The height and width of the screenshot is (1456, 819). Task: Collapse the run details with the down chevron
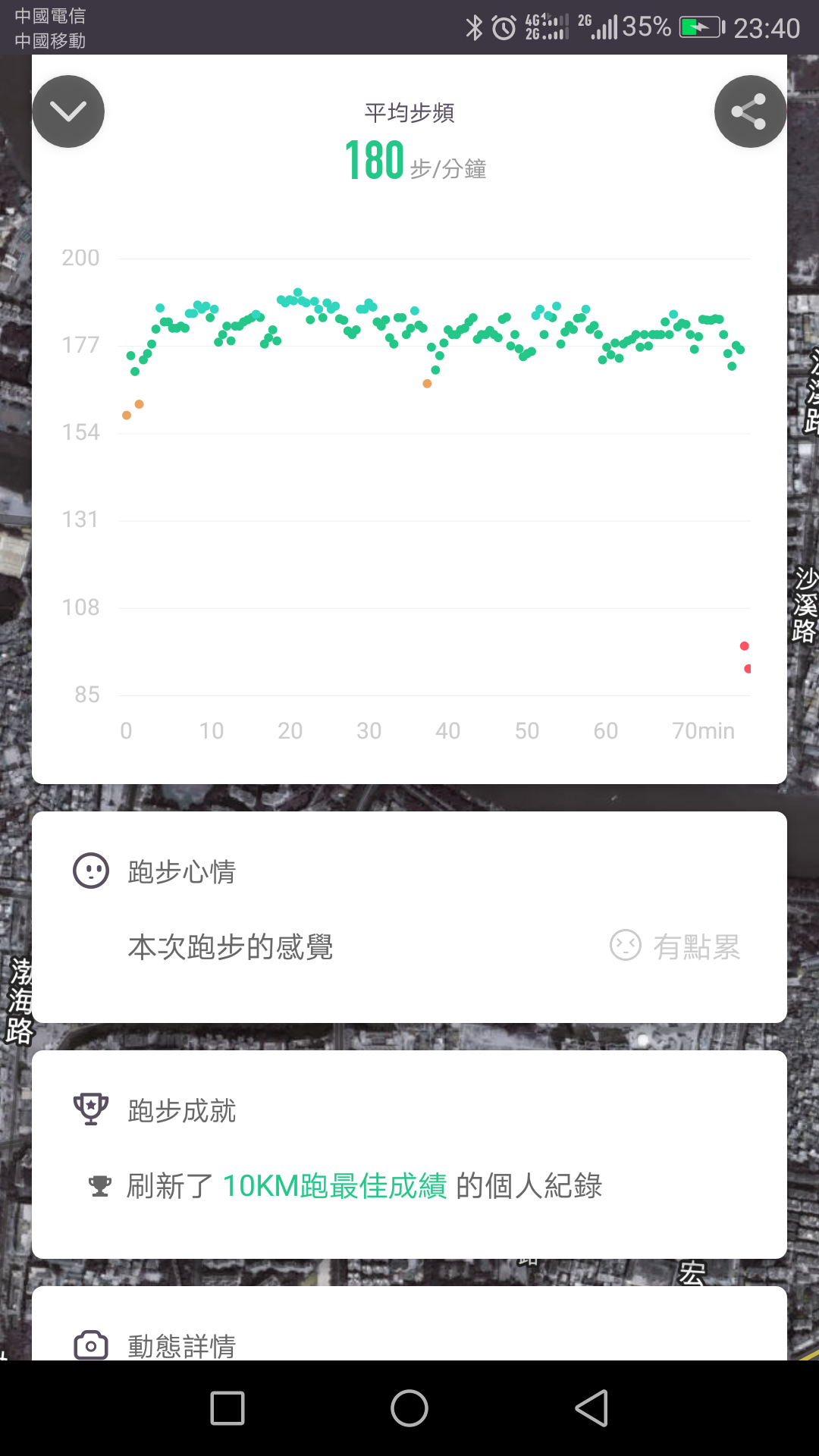(68, 111)
